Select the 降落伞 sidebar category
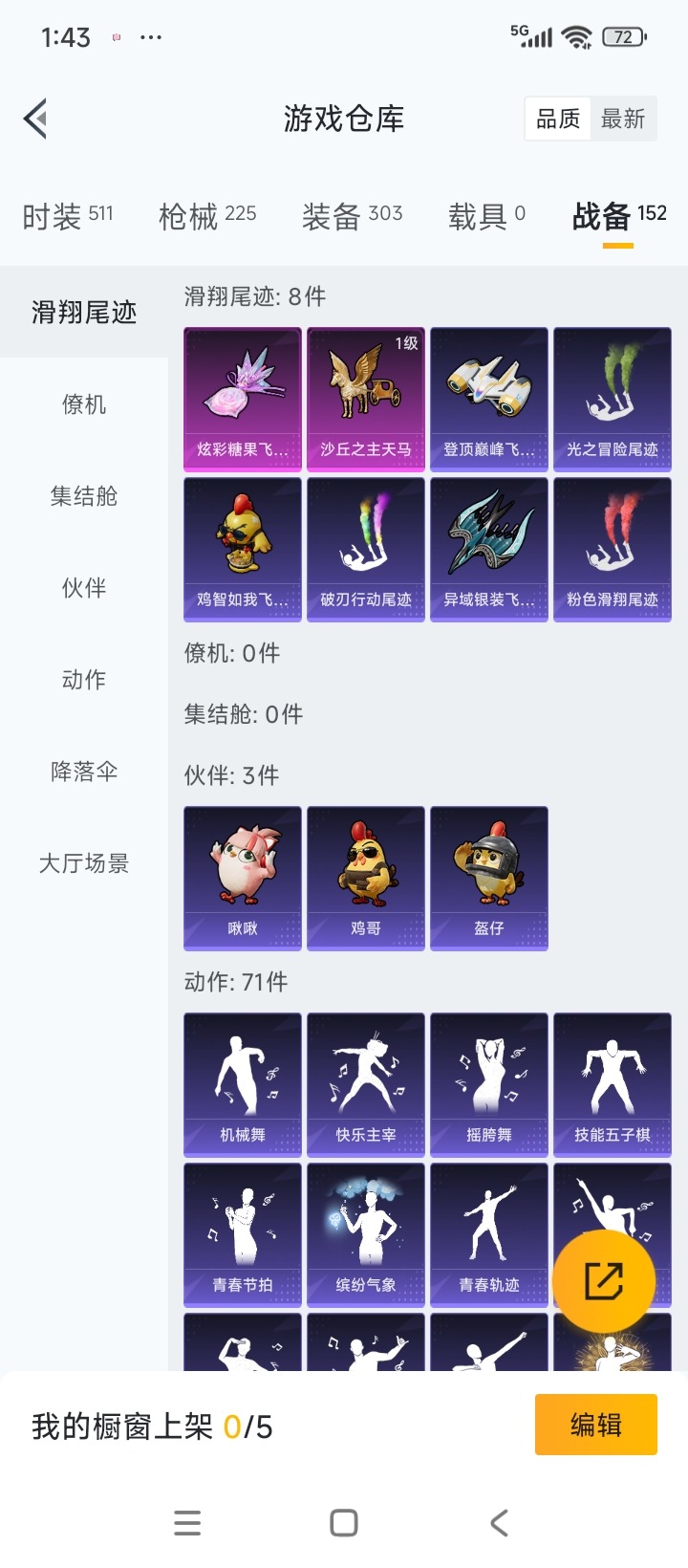Screen dimensions: 688x1568 83,772
